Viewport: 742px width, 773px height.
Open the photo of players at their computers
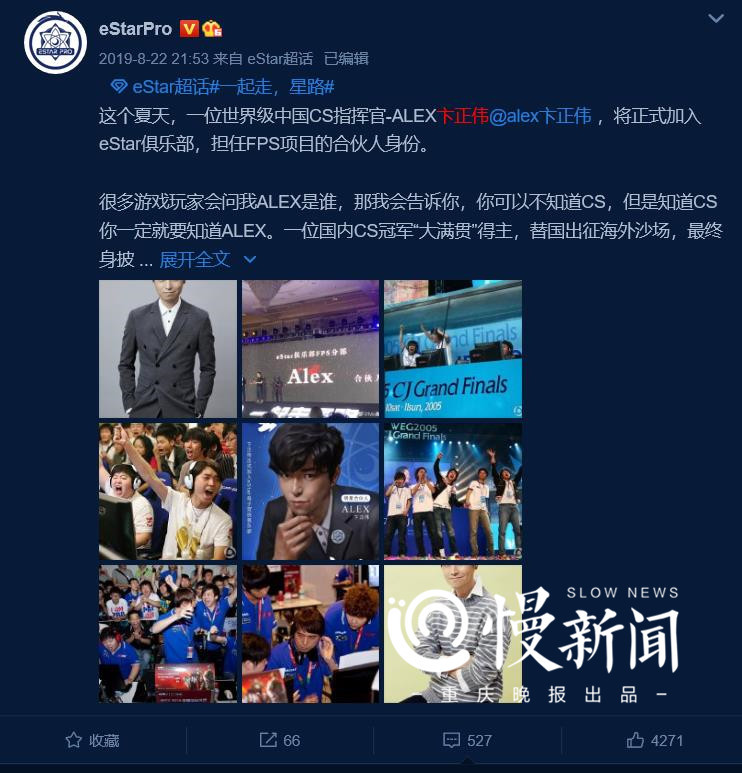tap(311, 634)
